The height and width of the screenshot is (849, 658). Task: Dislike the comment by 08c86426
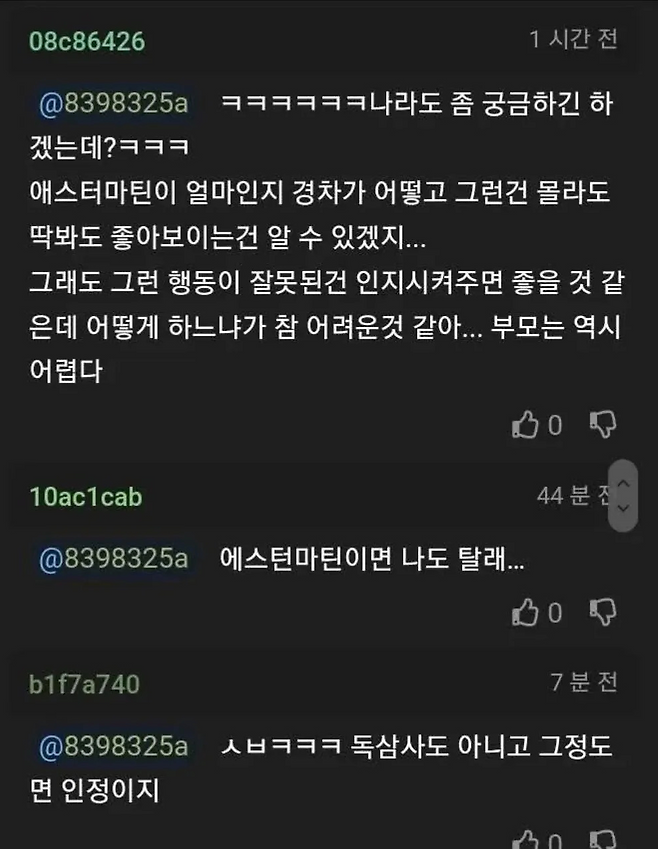click(x=603, y=426)
